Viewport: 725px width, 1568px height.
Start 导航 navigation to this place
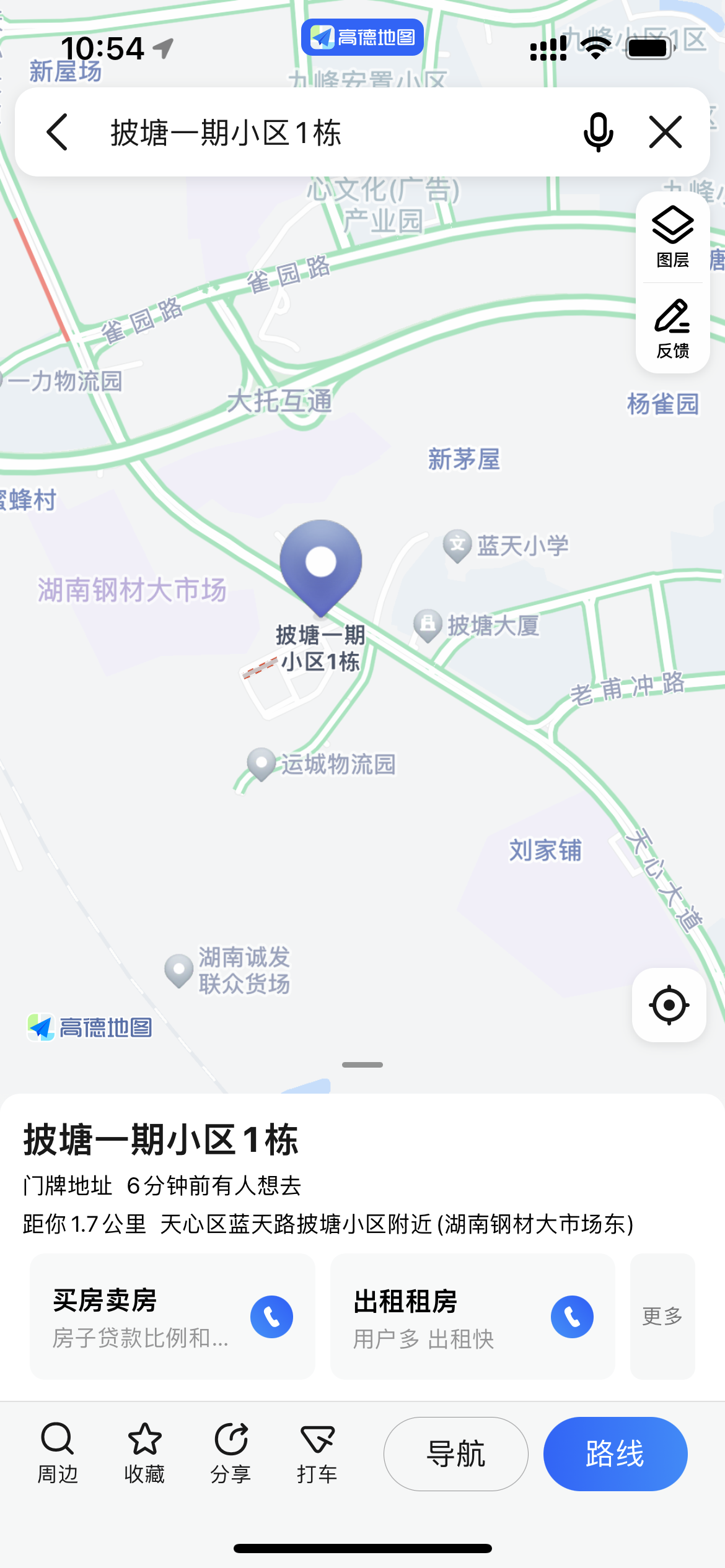click(456, 1453)
